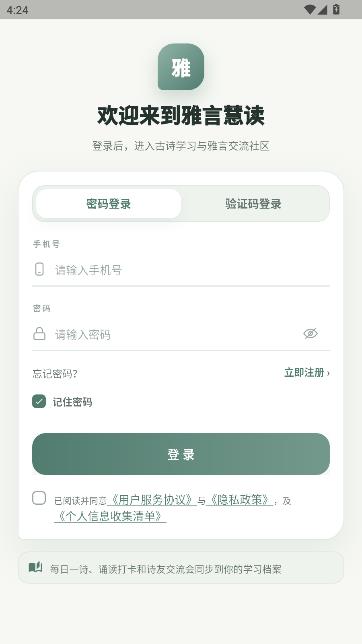Tap the 登录 button

click(181, 454)
